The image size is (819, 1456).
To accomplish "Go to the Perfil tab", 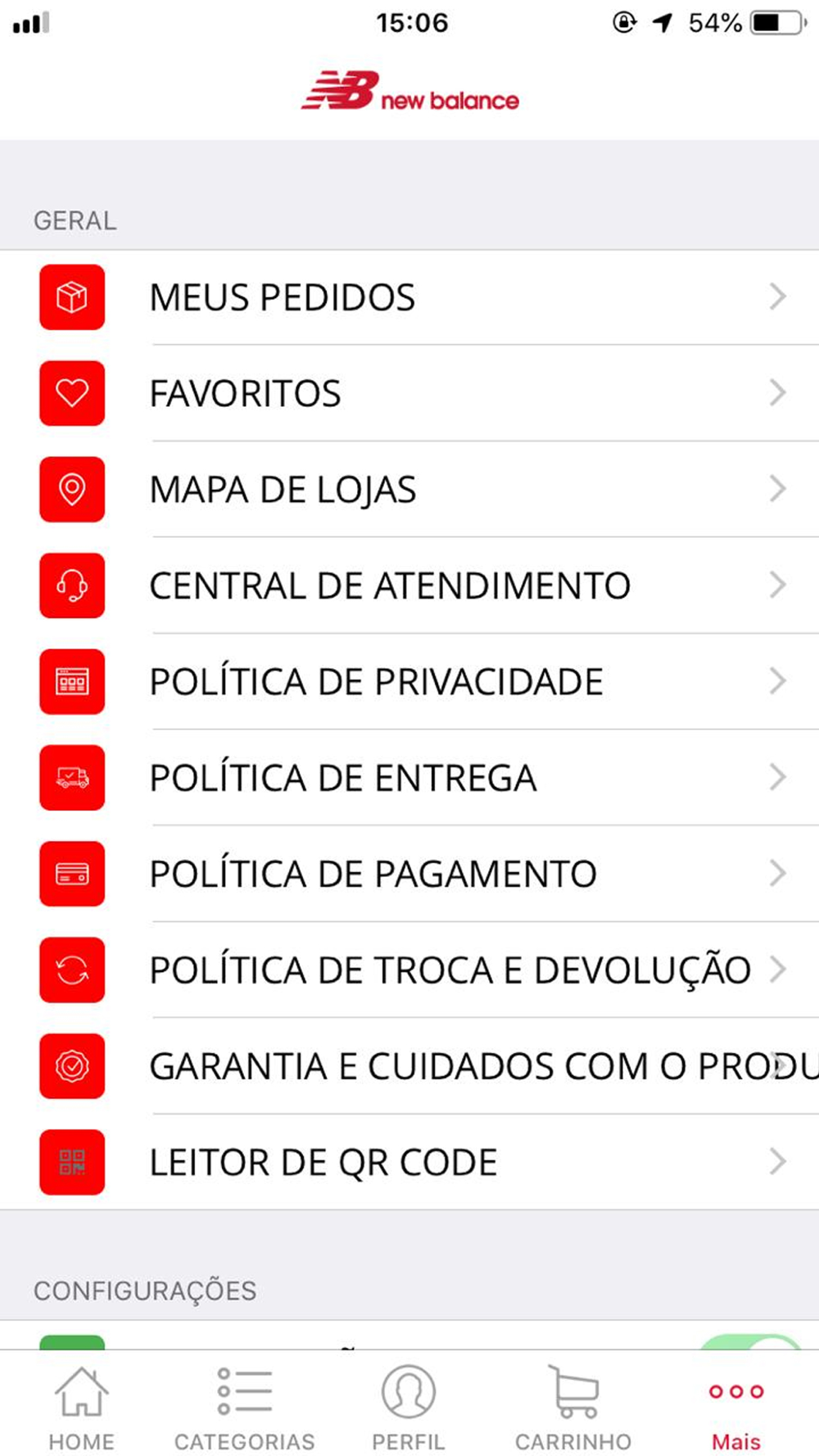I will point(408,1408).
